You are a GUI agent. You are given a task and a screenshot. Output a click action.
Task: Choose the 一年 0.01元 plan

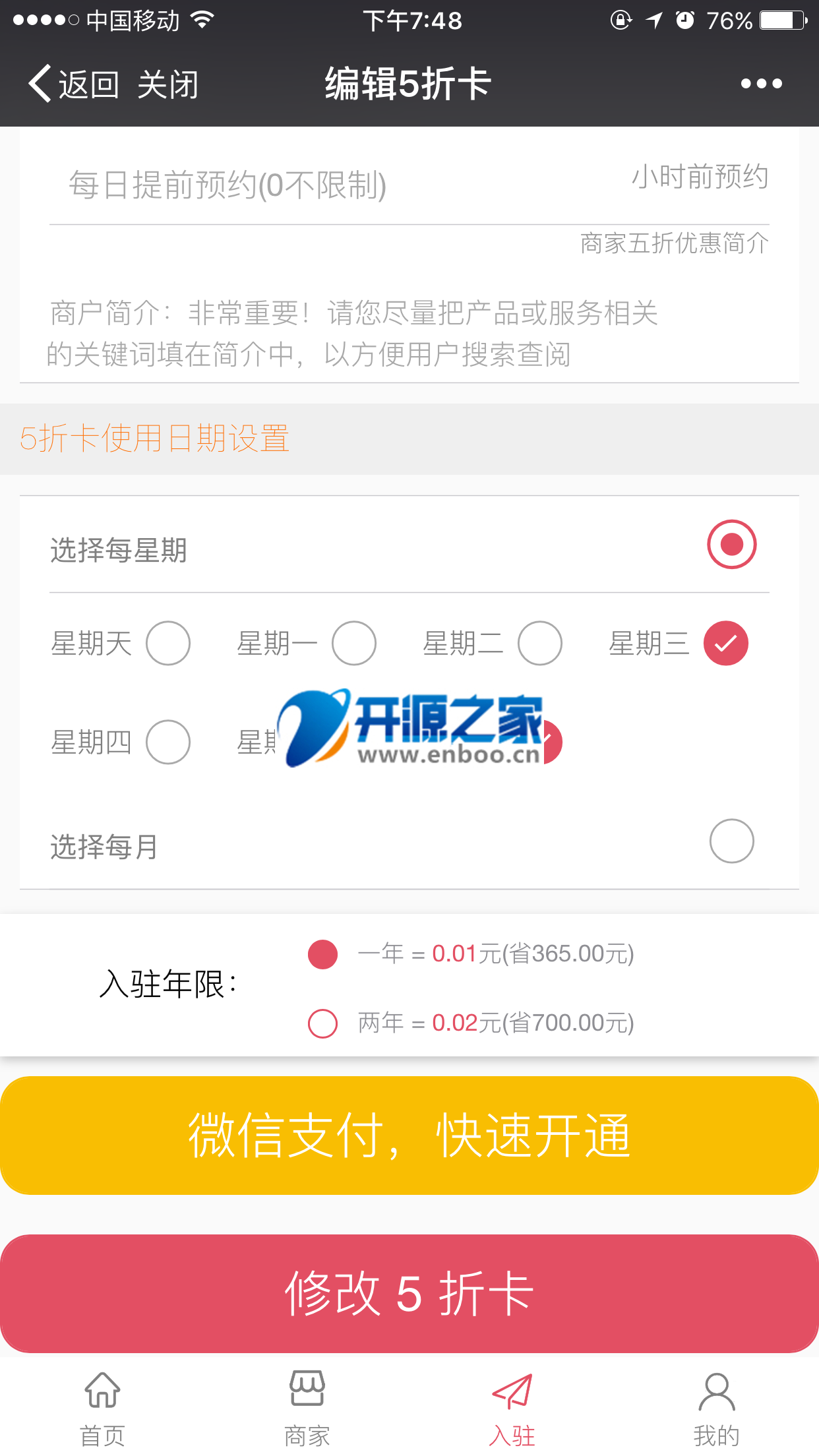pyautogui.click(x=323, y=954)
